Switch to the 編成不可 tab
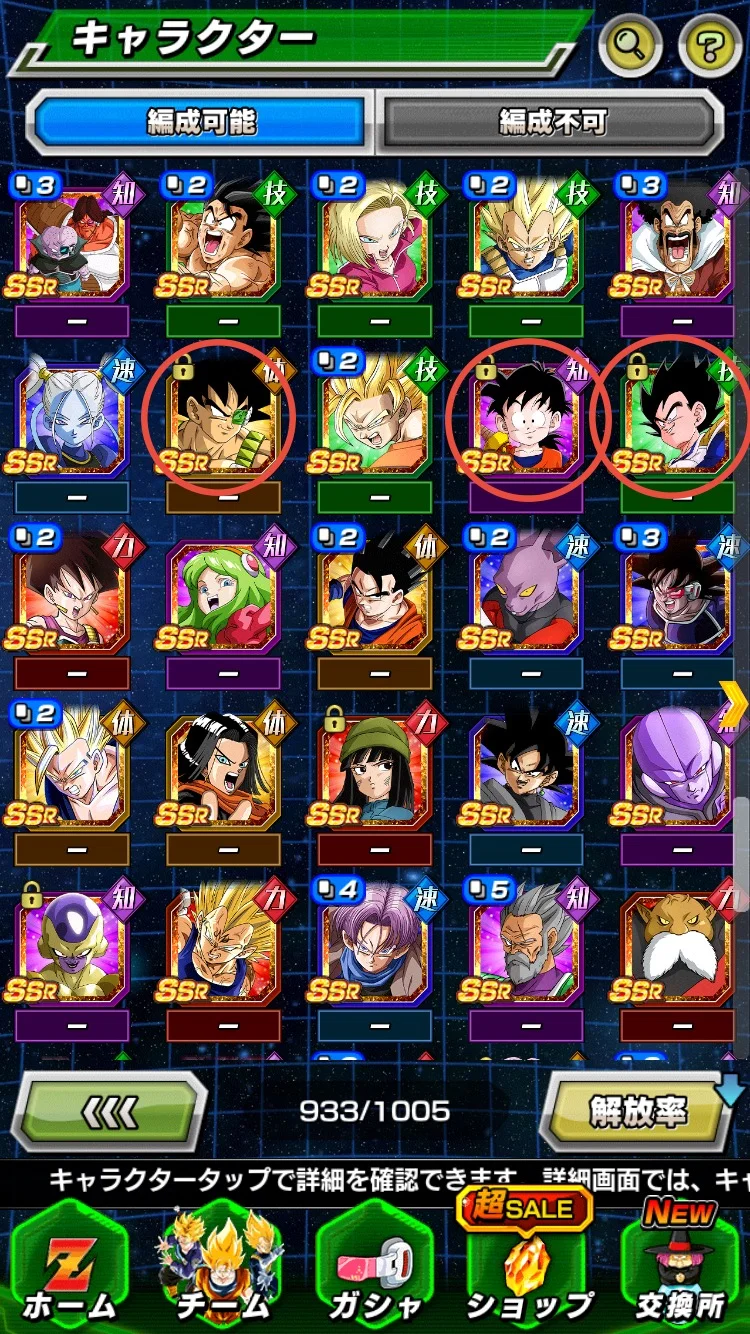 click(x=553, y=123)
